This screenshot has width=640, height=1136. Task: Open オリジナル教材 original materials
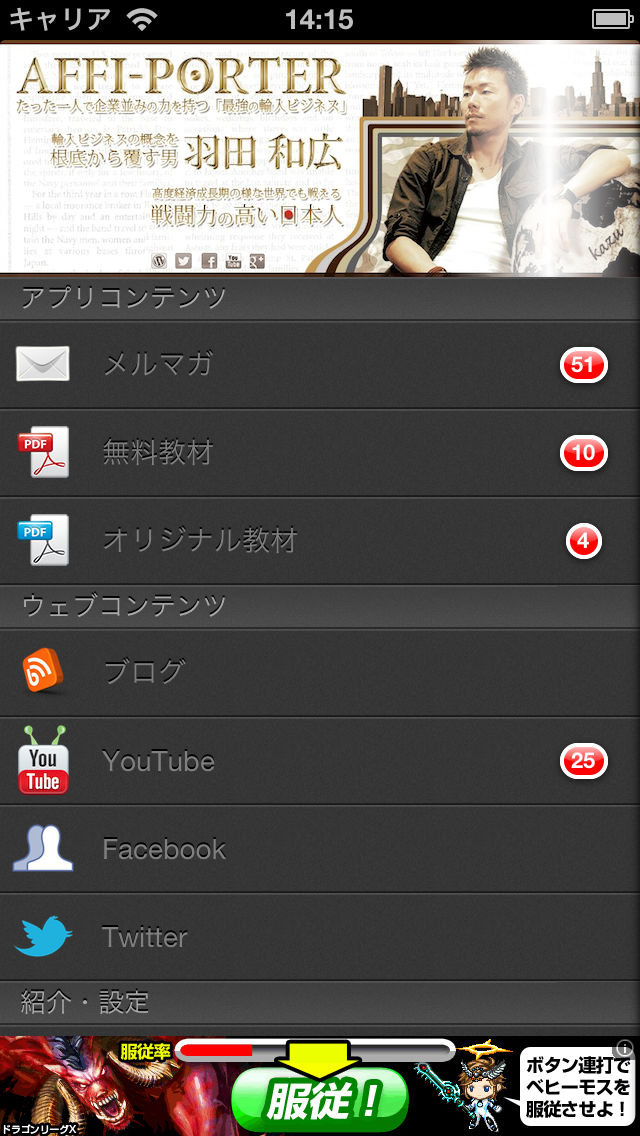(320, 541)
